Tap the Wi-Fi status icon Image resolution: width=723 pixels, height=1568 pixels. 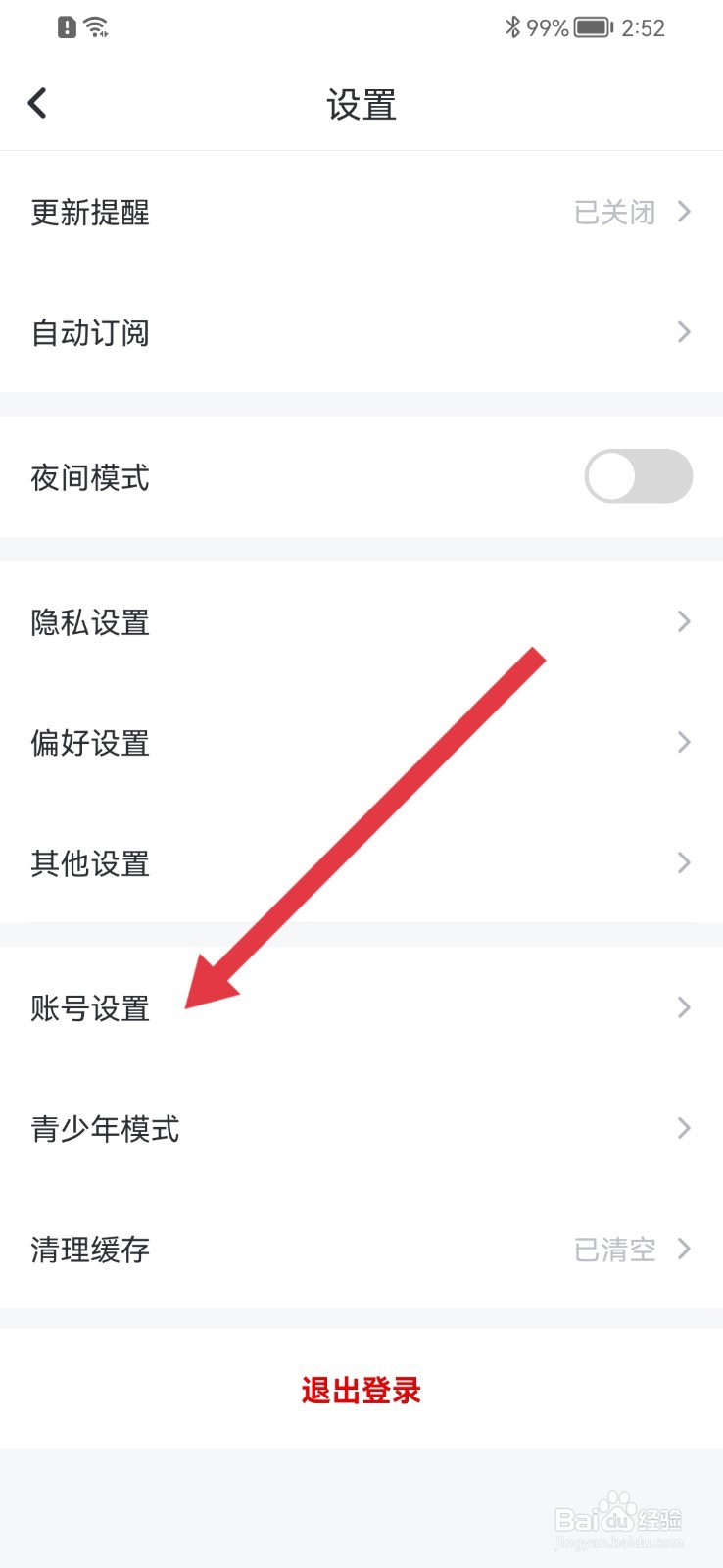(x=96, y=26)
